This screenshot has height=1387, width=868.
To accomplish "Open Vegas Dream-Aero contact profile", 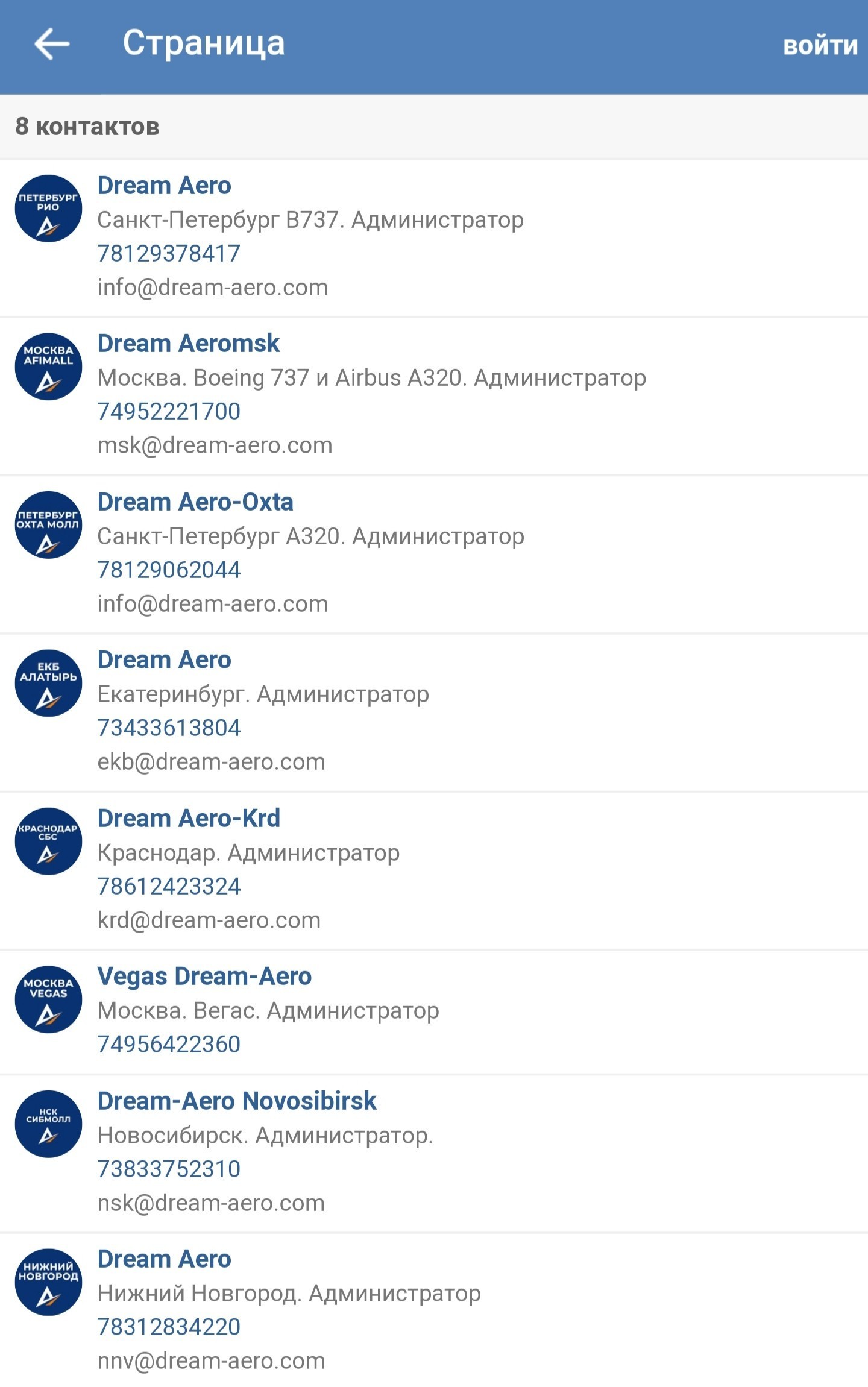I will (204, 977).
